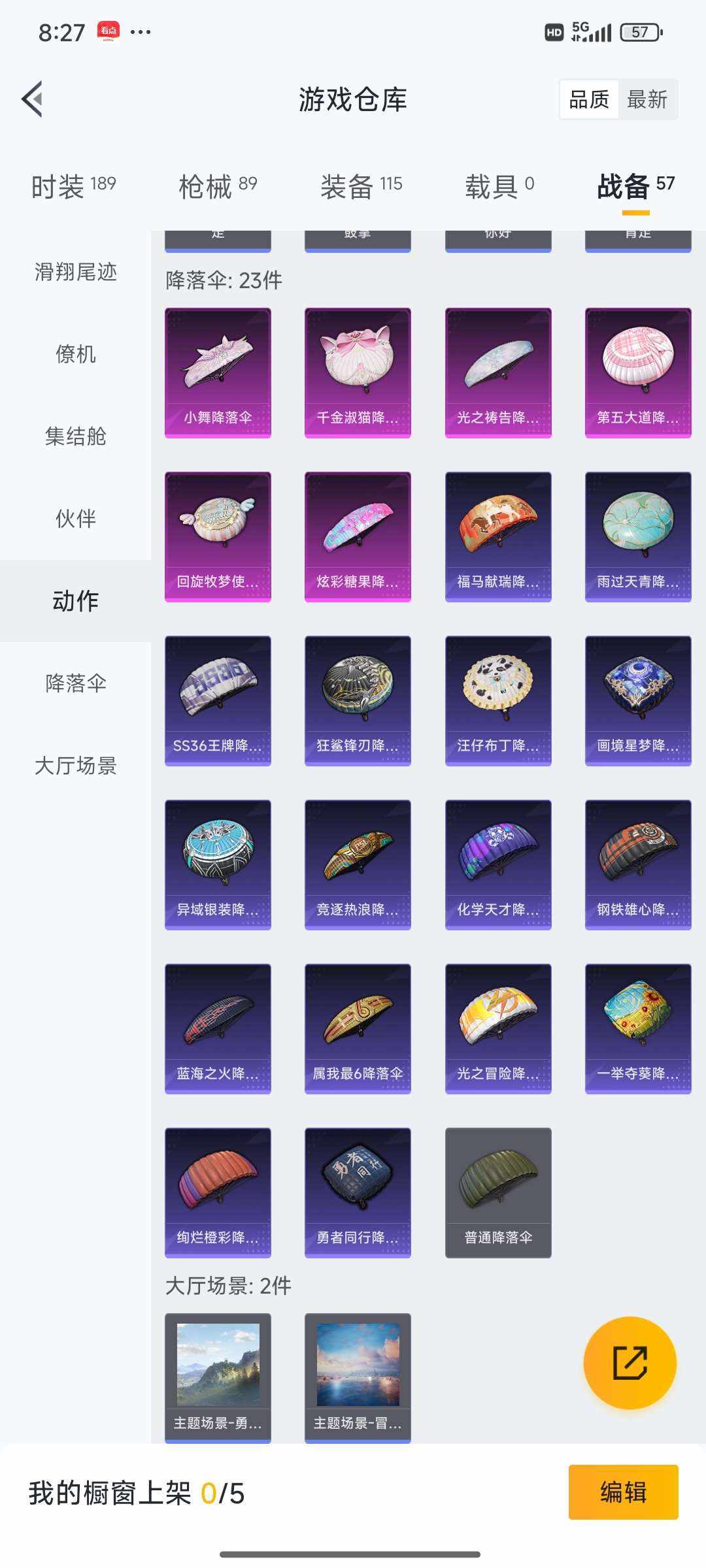Switch to the 载具 tab
The height and width of the screenshot is (1568, 706).
click(x=497, y=185)
